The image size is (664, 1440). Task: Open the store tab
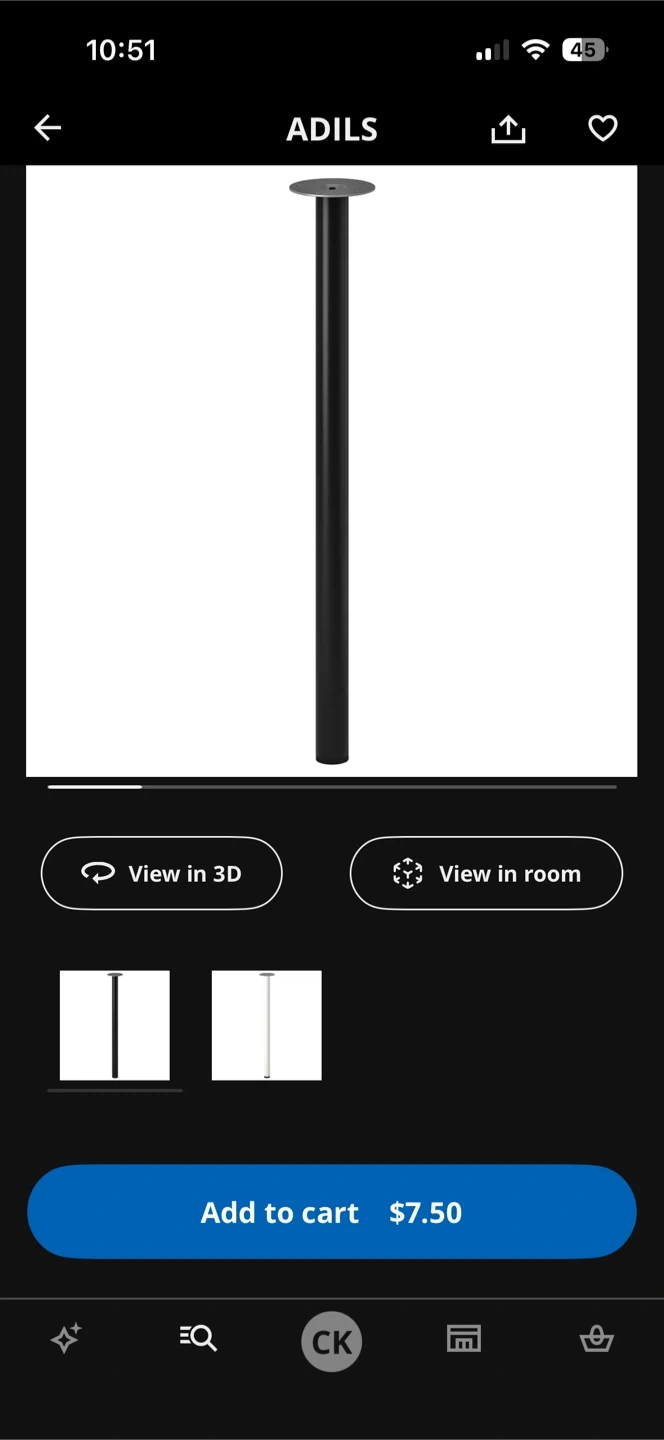464,1338
